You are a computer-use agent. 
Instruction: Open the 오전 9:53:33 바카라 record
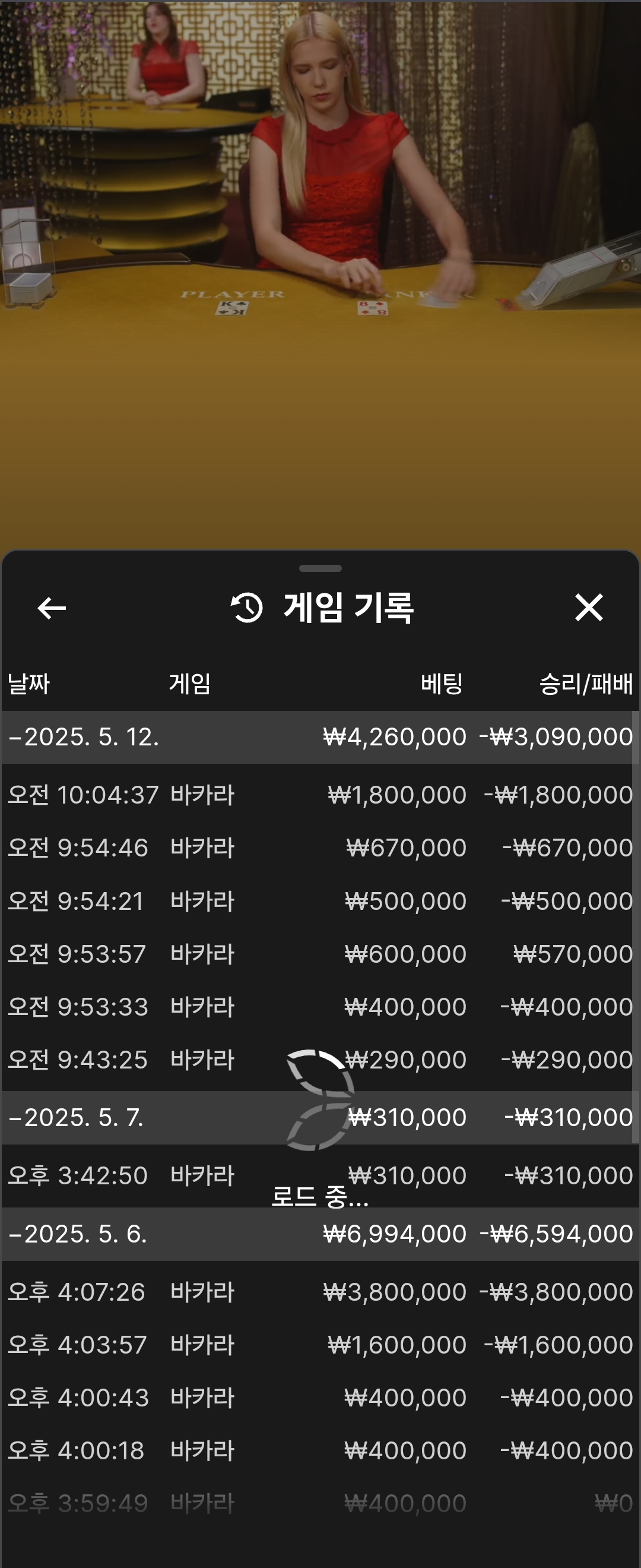pyautogui.click(x=320, y=1007)
